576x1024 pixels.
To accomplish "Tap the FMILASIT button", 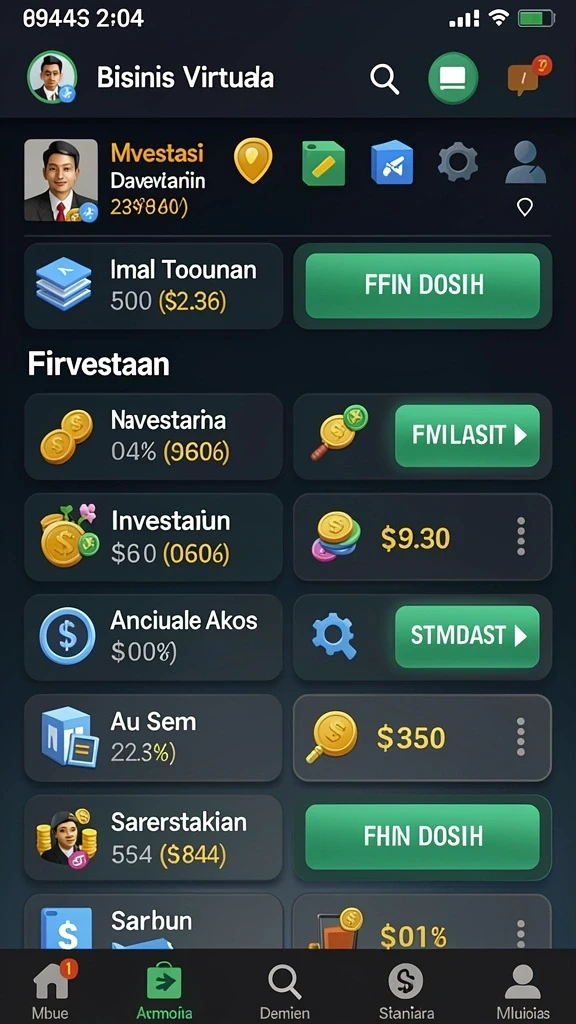I will click(x=467, y=436).
